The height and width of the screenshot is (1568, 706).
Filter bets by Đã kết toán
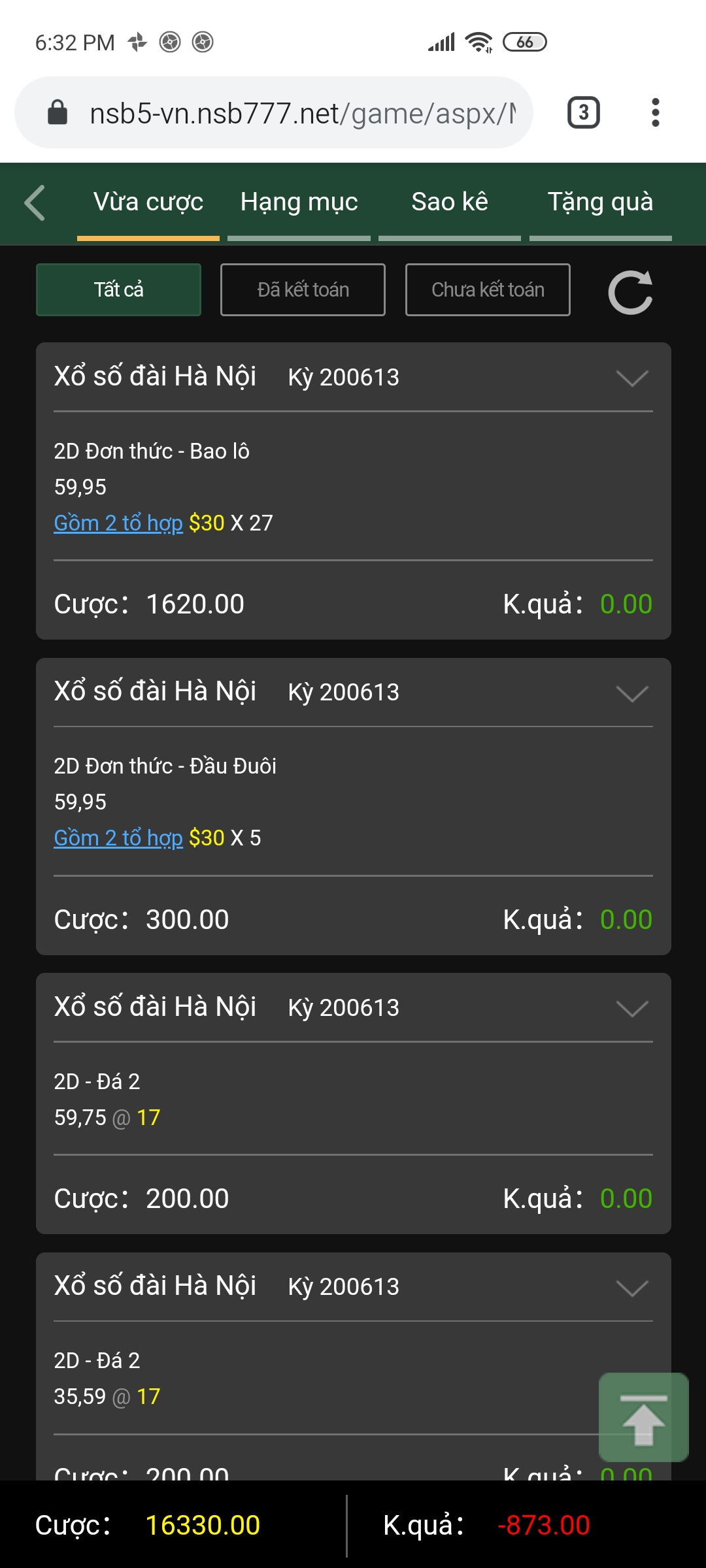(303, 289)
